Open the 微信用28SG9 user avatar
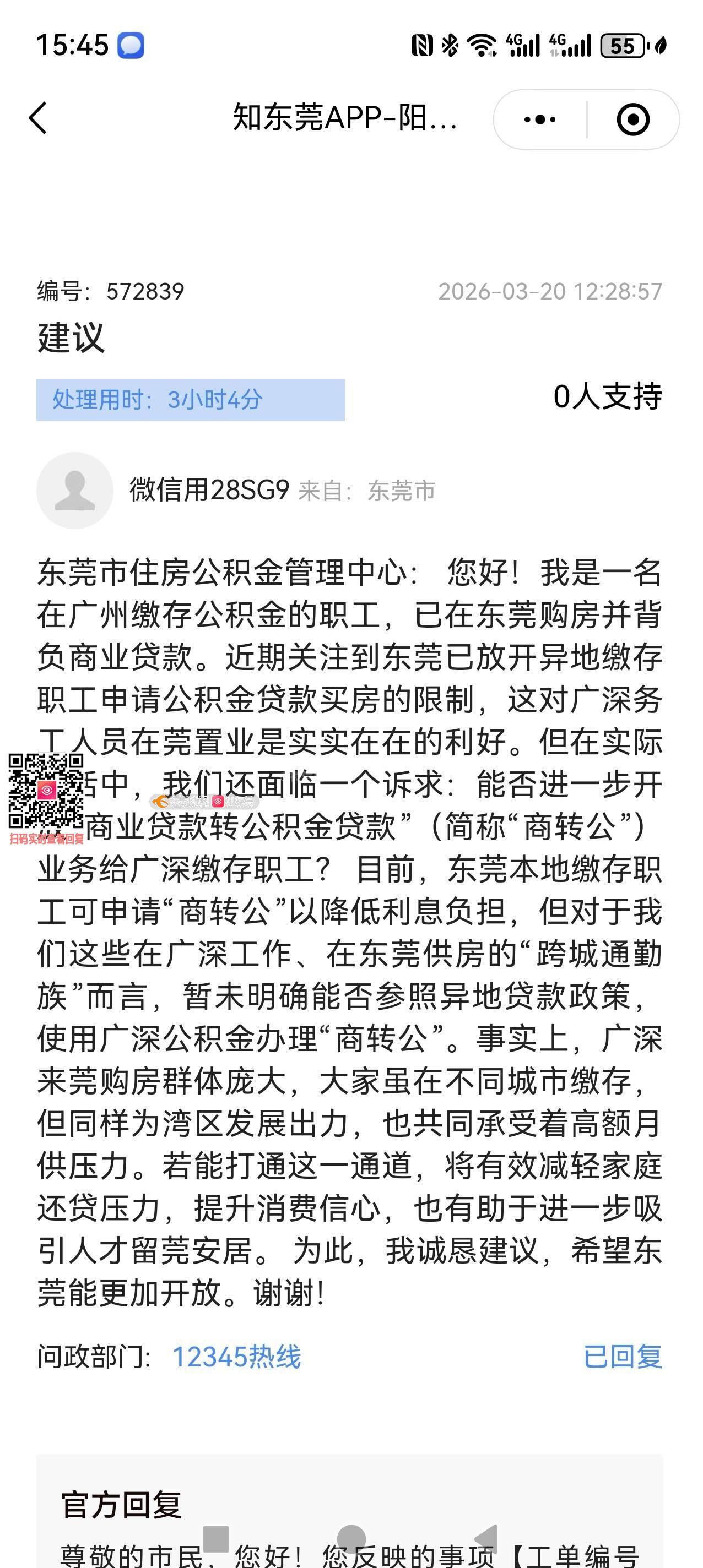This screenshot has height=1568, width=703. point(75,491)
